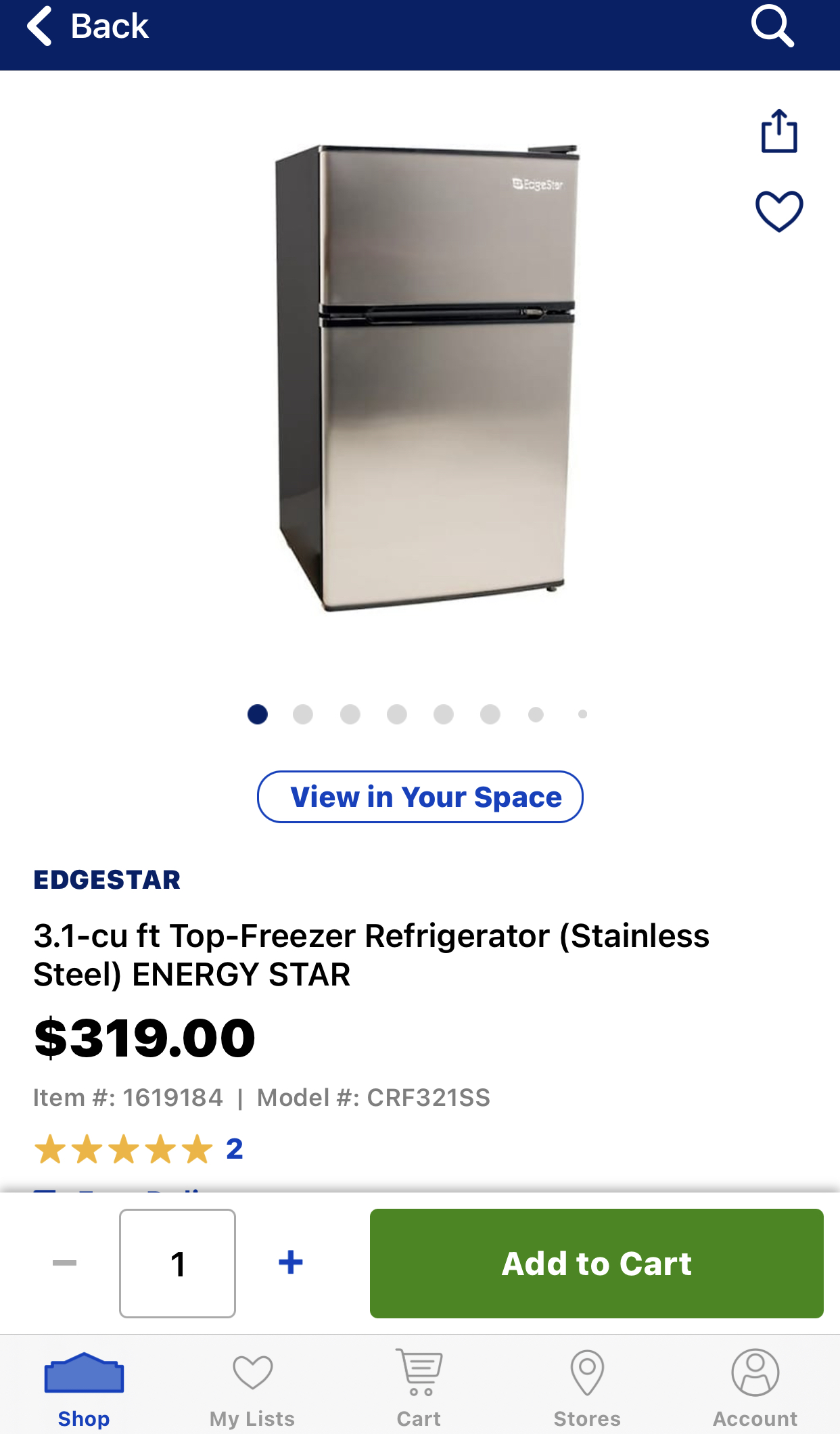Go to the Cart tab
This screenshot has height=1434, width=840.
419,1388
